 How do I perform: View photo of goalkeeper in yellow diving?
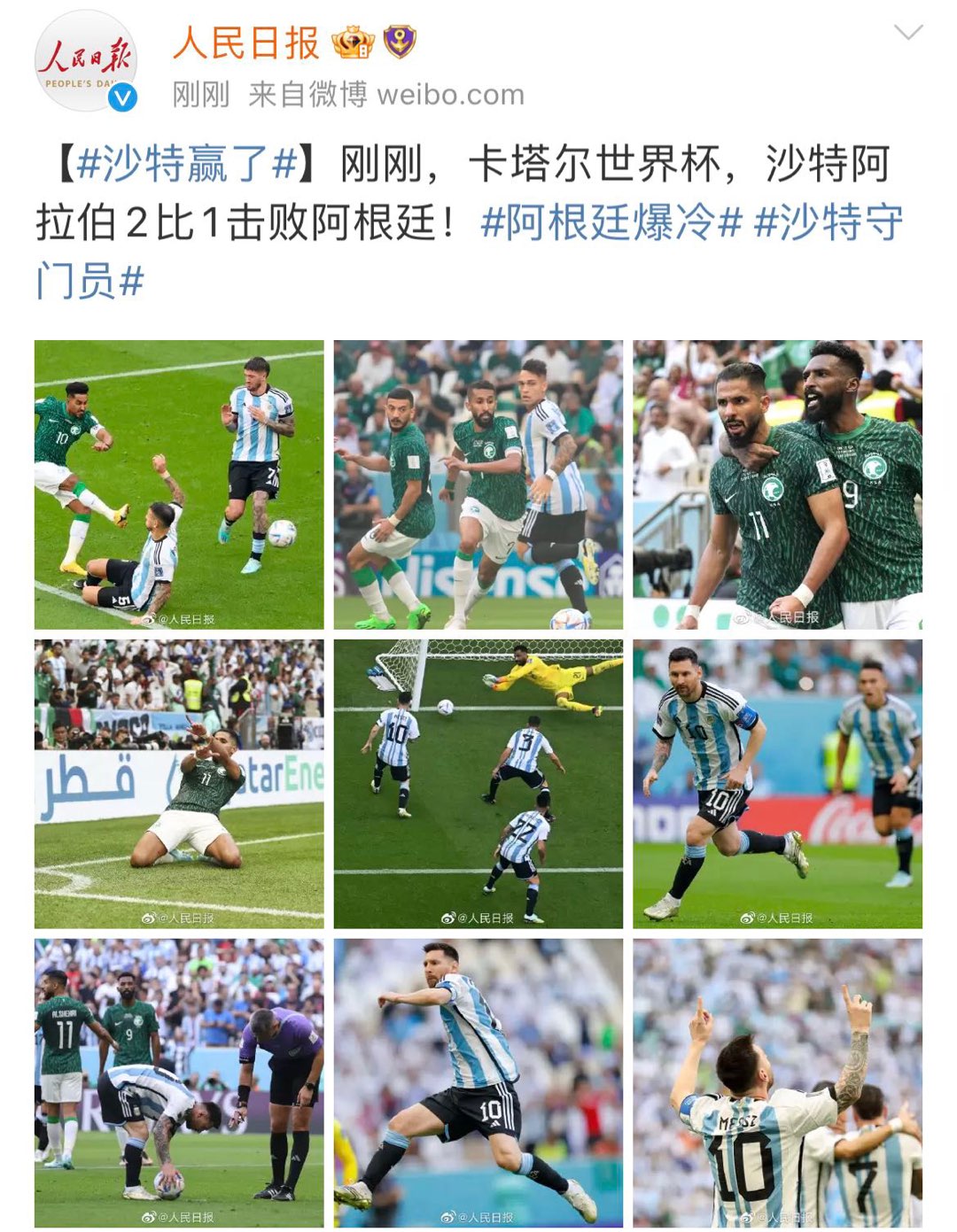[x=478, y=784]
